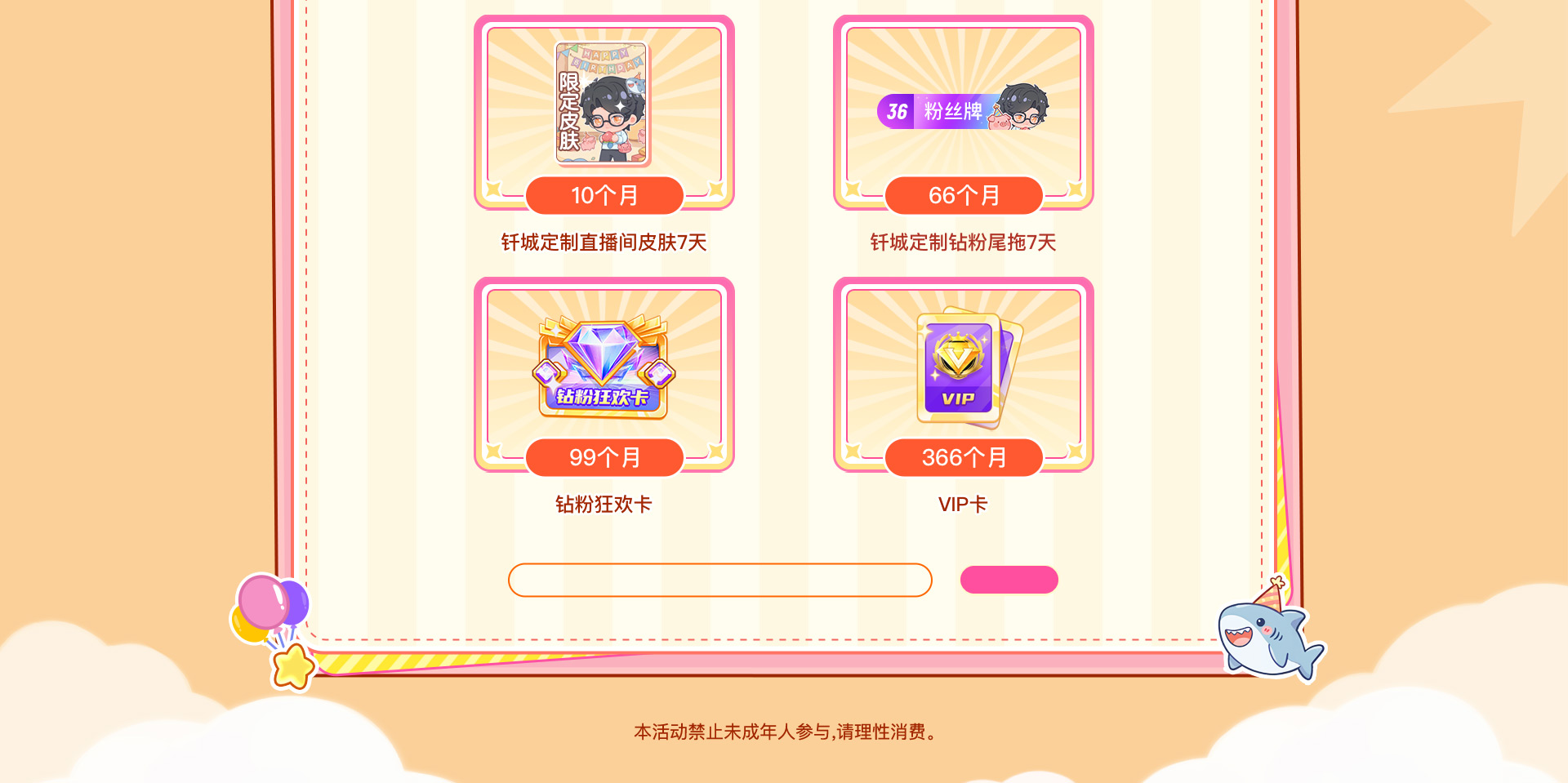Tap the pink button beside the empty field

click(1009, 580)
